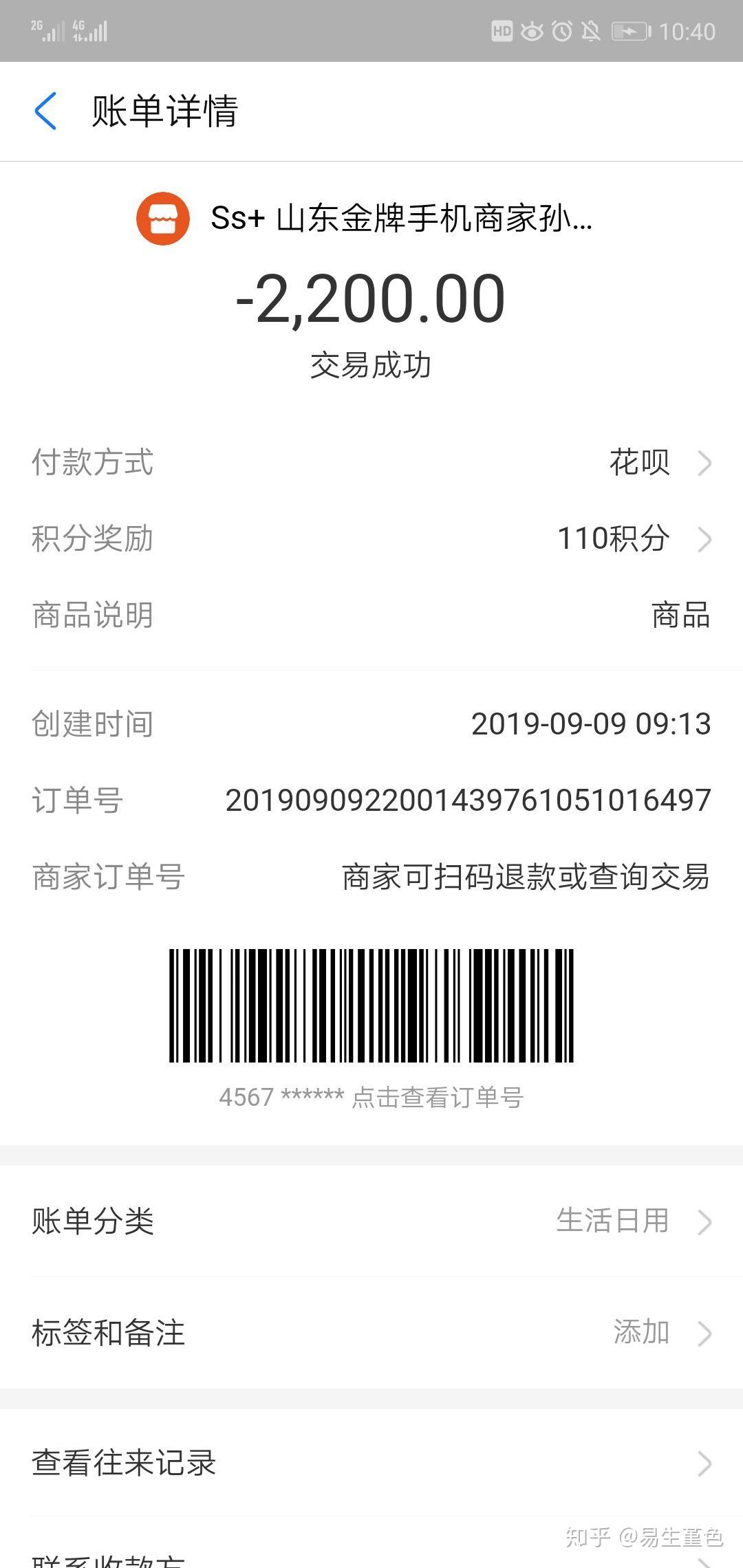Tap the transaction barcode image
This screenshot has width=743, height=1568.
(371, 1004)
